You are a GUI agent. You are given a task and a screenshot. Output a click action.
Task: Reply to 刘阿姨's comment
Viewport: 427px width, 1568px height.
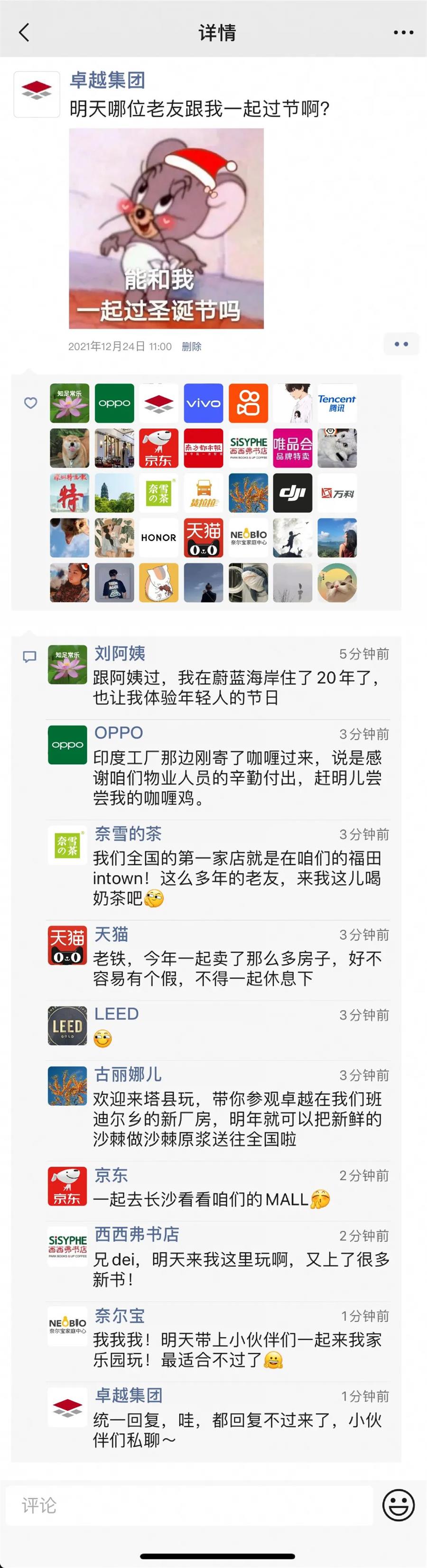pos(238,687)
